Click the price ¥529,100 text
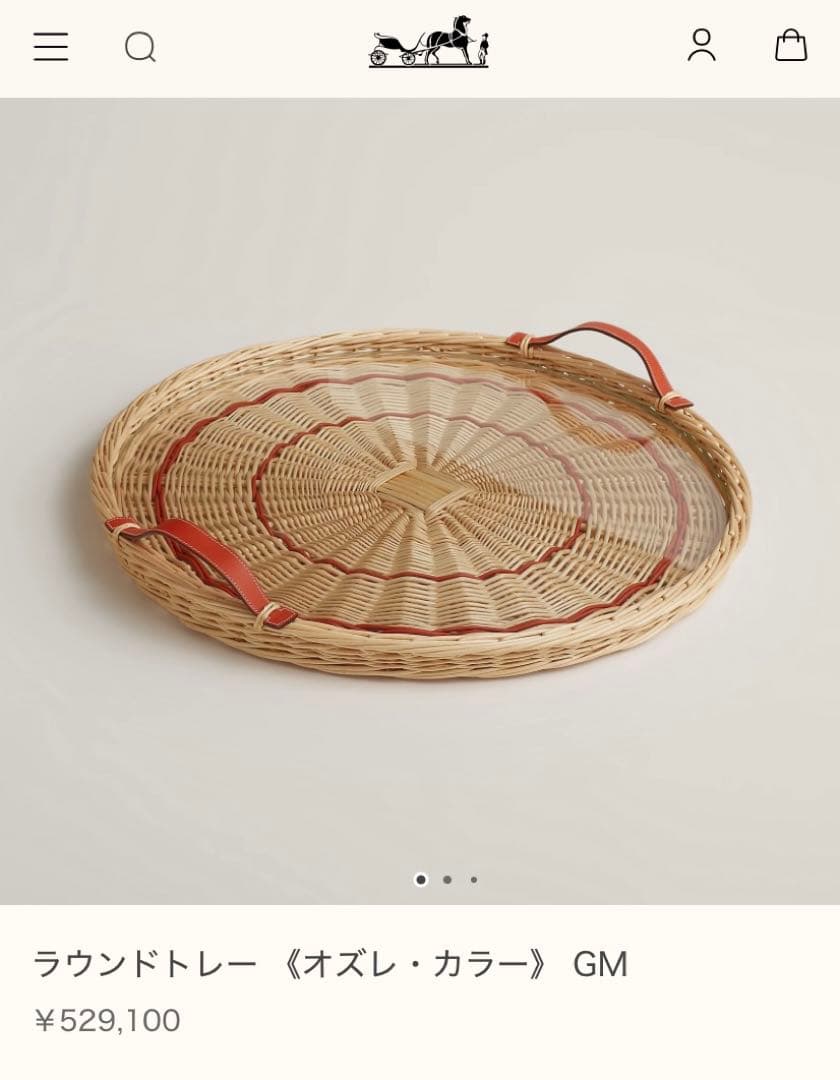840x1080 pixels. pos(105,1022)
